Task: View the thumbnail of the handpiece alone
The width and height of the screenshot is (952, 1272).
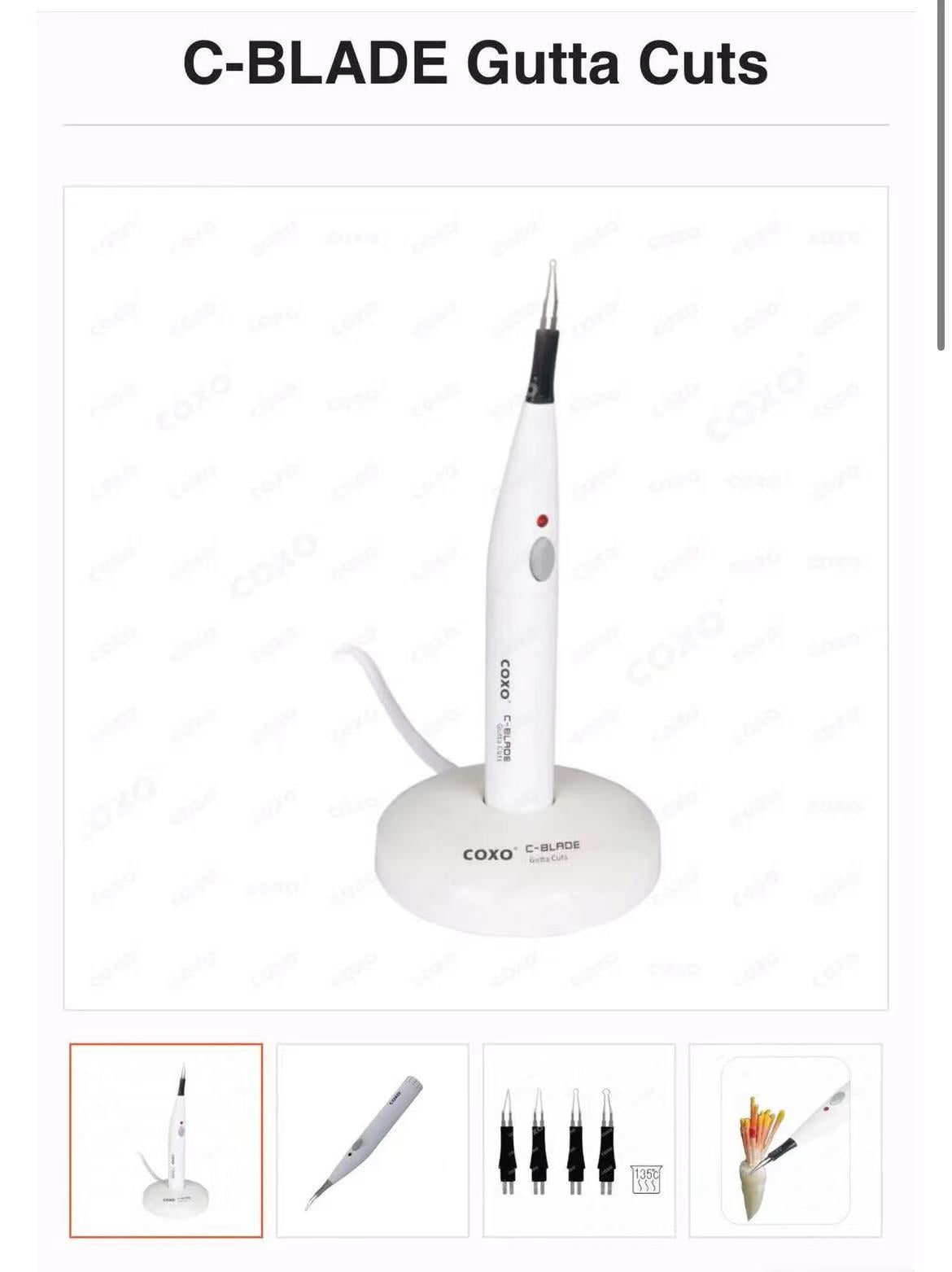Action: pyautogui.click(x=373, y=1139)
